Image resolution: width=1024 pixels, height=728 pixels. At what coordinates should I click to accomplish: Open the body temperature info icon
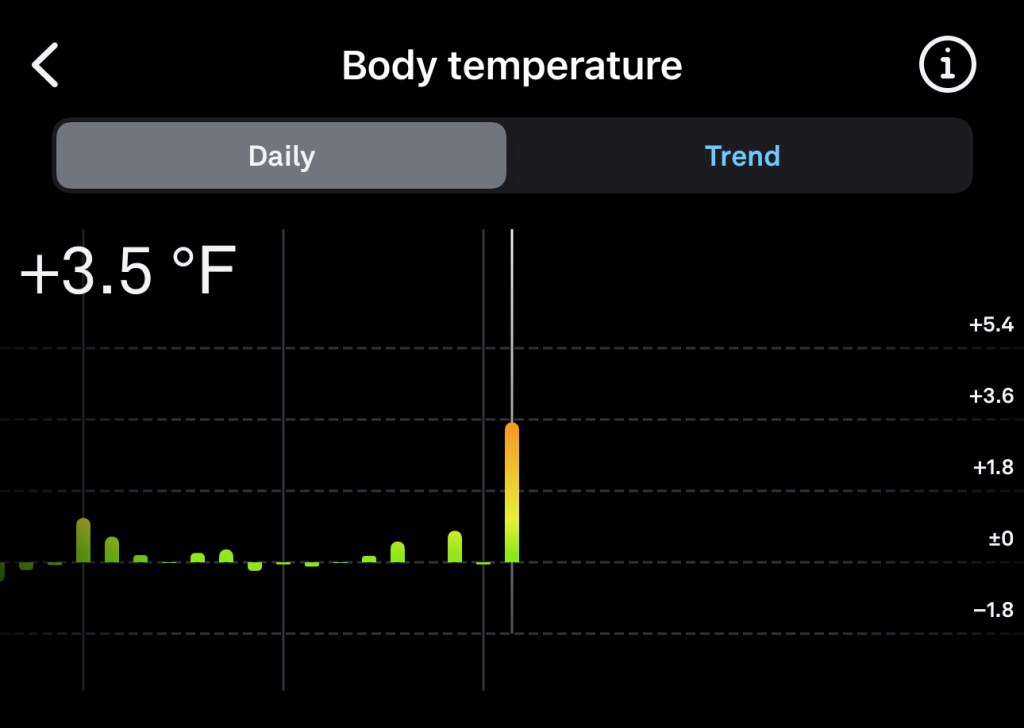[946, 66]
